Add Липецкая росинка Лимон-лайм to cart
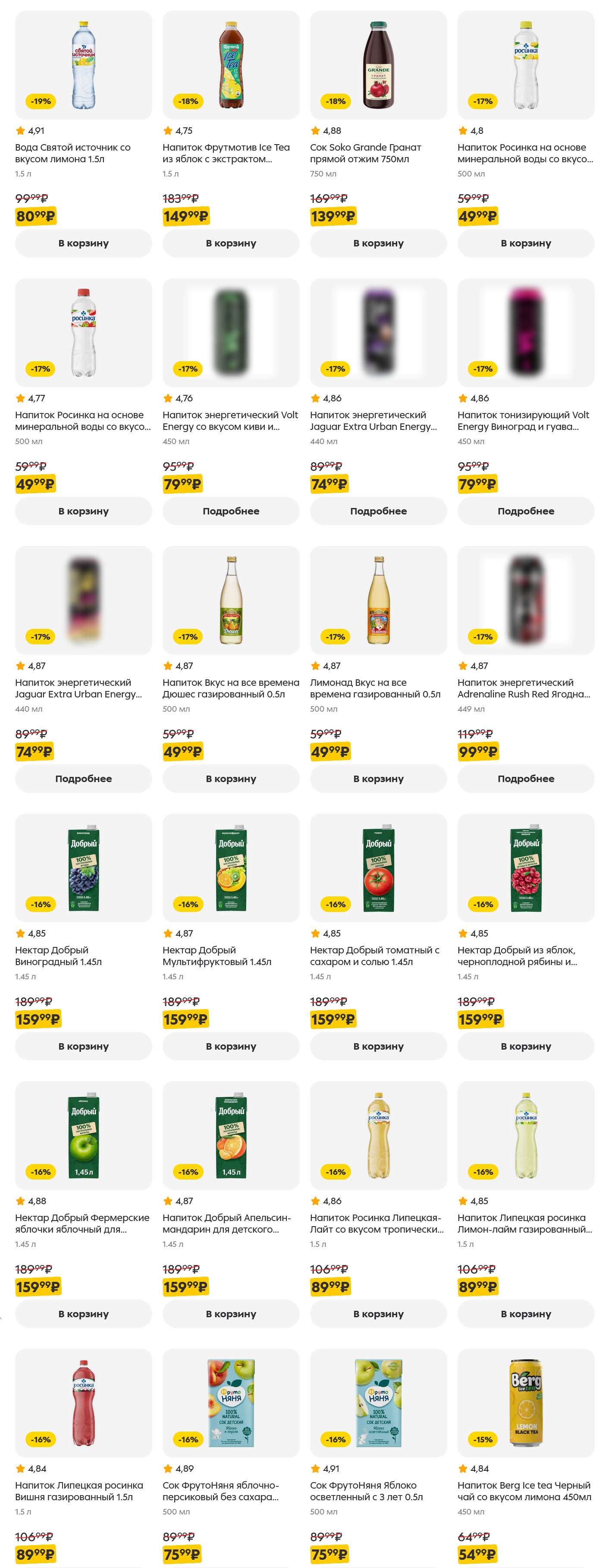Screen dimensions: 615x1568 point(526,1313)
